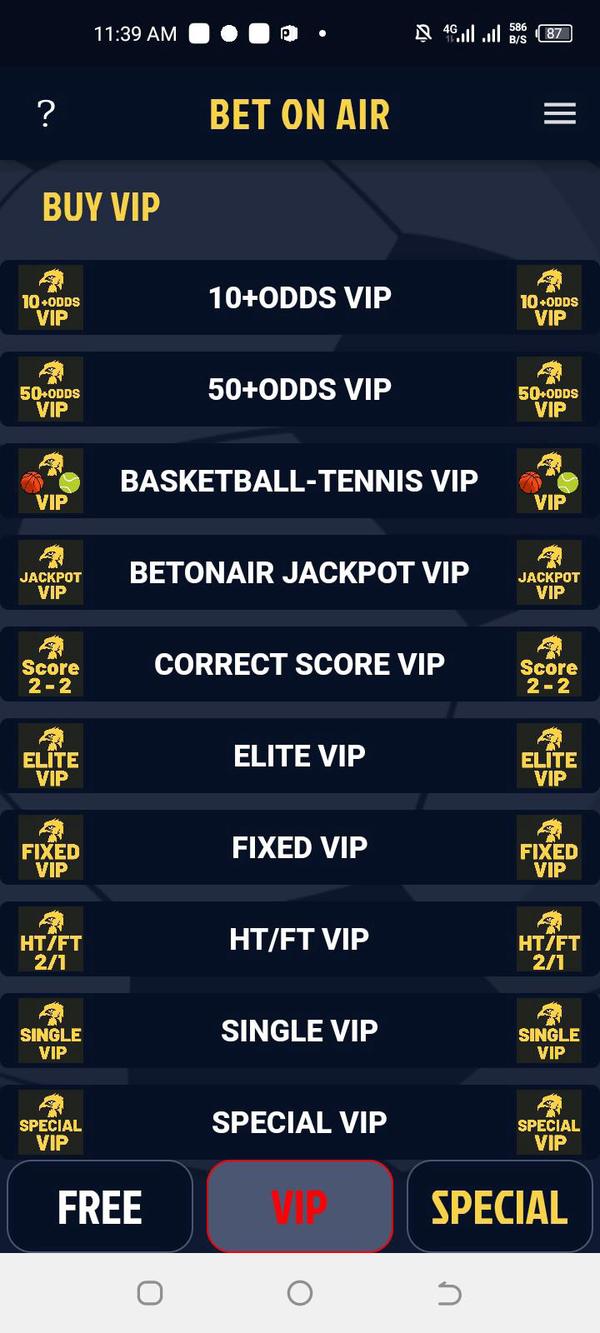Screen dimensions: 600x1333
Task: Select the 50+ODDS VIP option
Action: (x=300, y=389)
